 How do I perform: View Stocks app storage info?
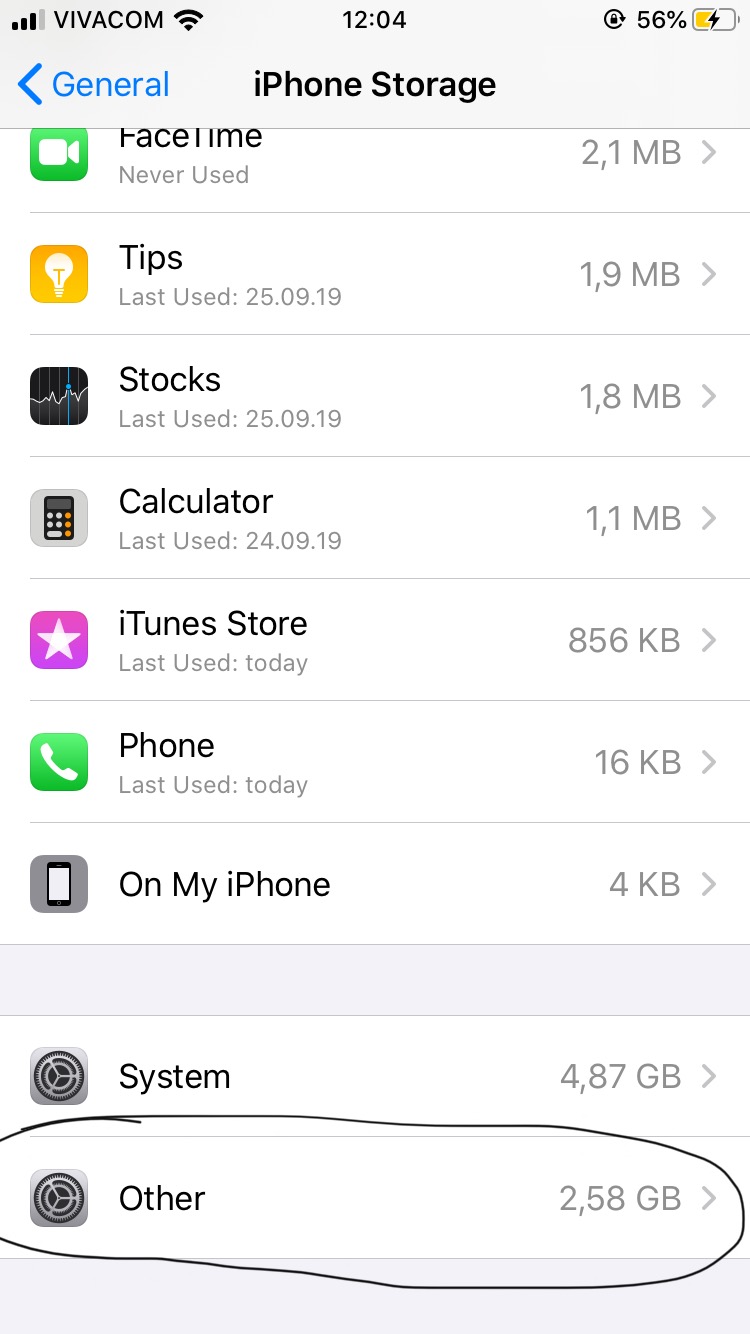click(375, 396)
